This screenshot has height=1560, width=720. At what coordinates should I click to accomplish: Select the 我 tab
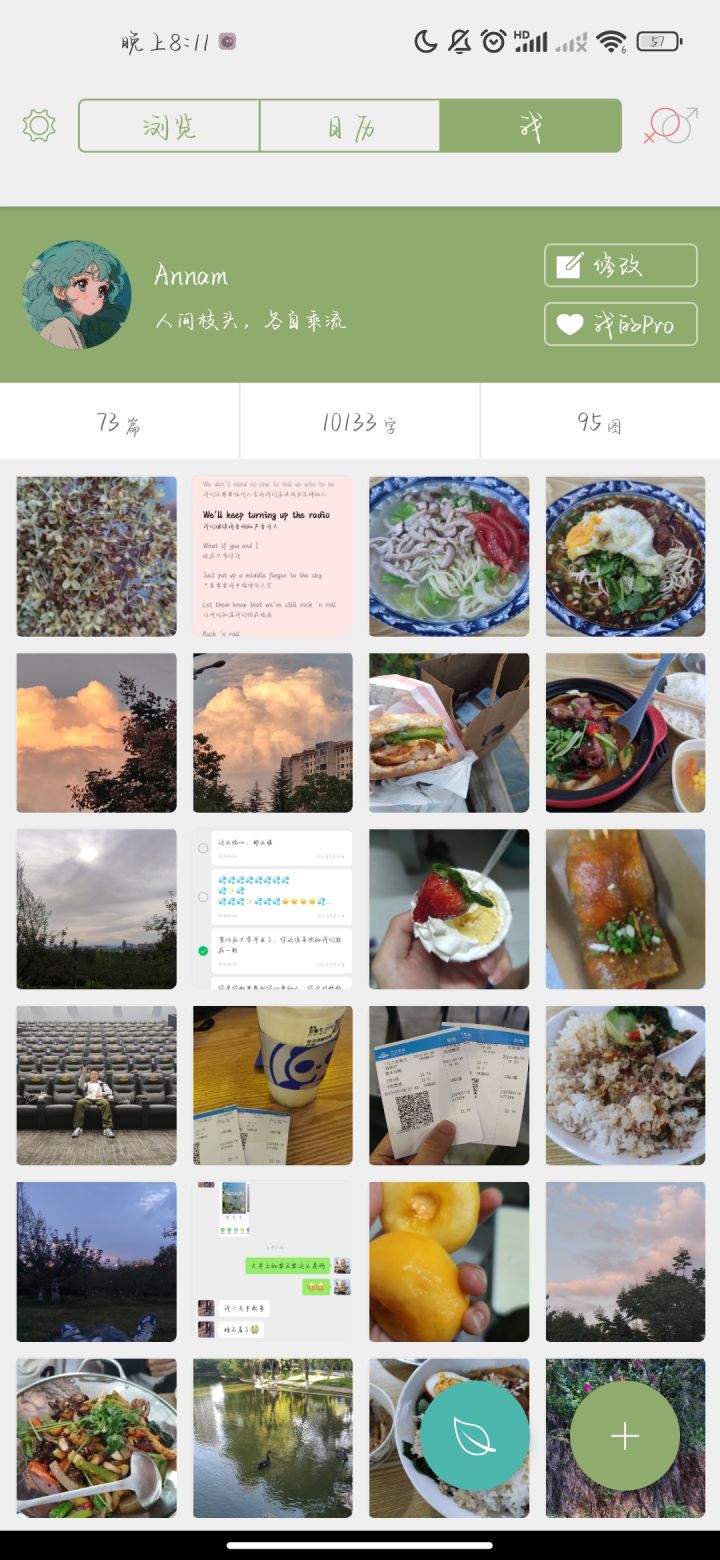point(530,126)
